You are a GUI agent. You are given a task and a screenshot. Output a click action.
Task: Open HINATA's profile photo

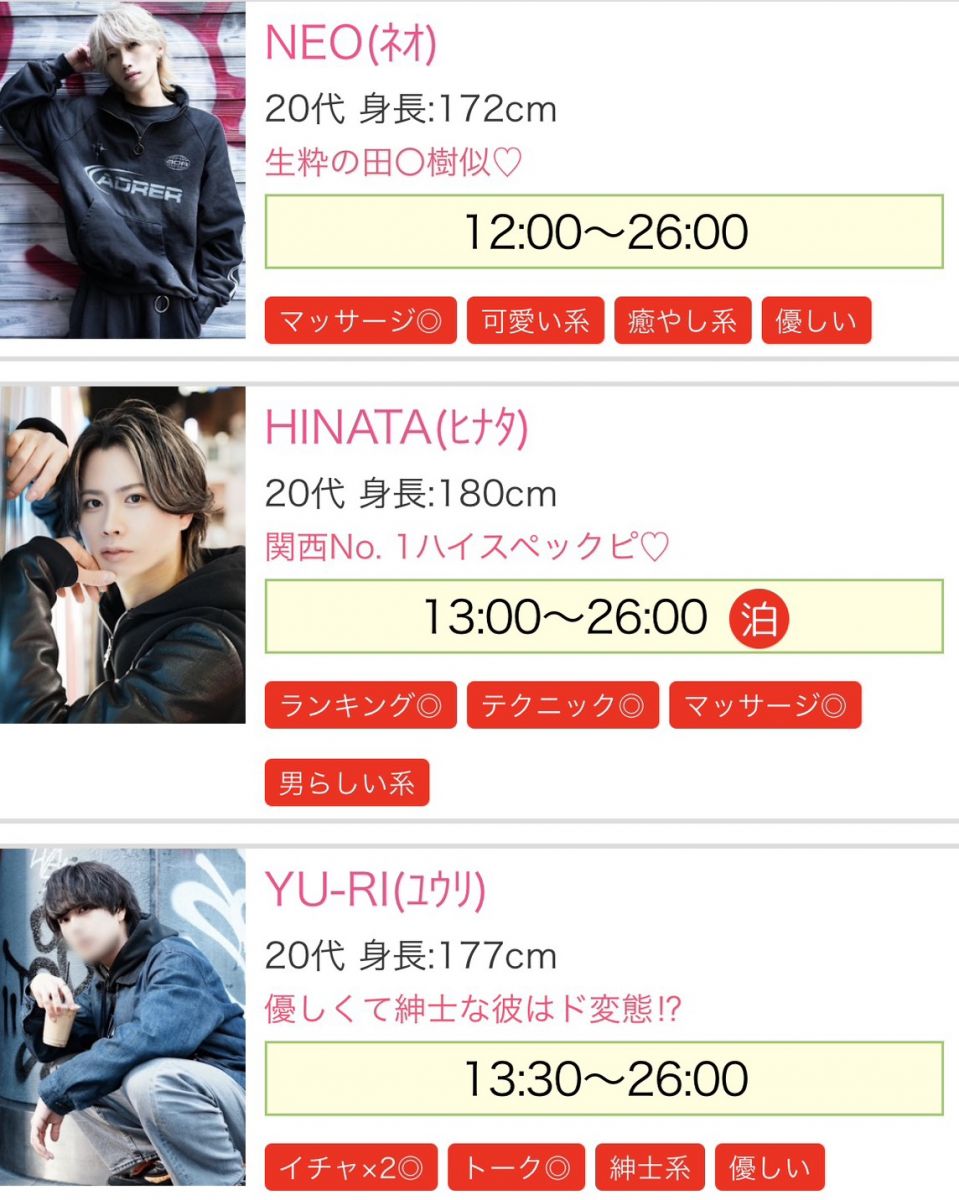coord(122,555)
